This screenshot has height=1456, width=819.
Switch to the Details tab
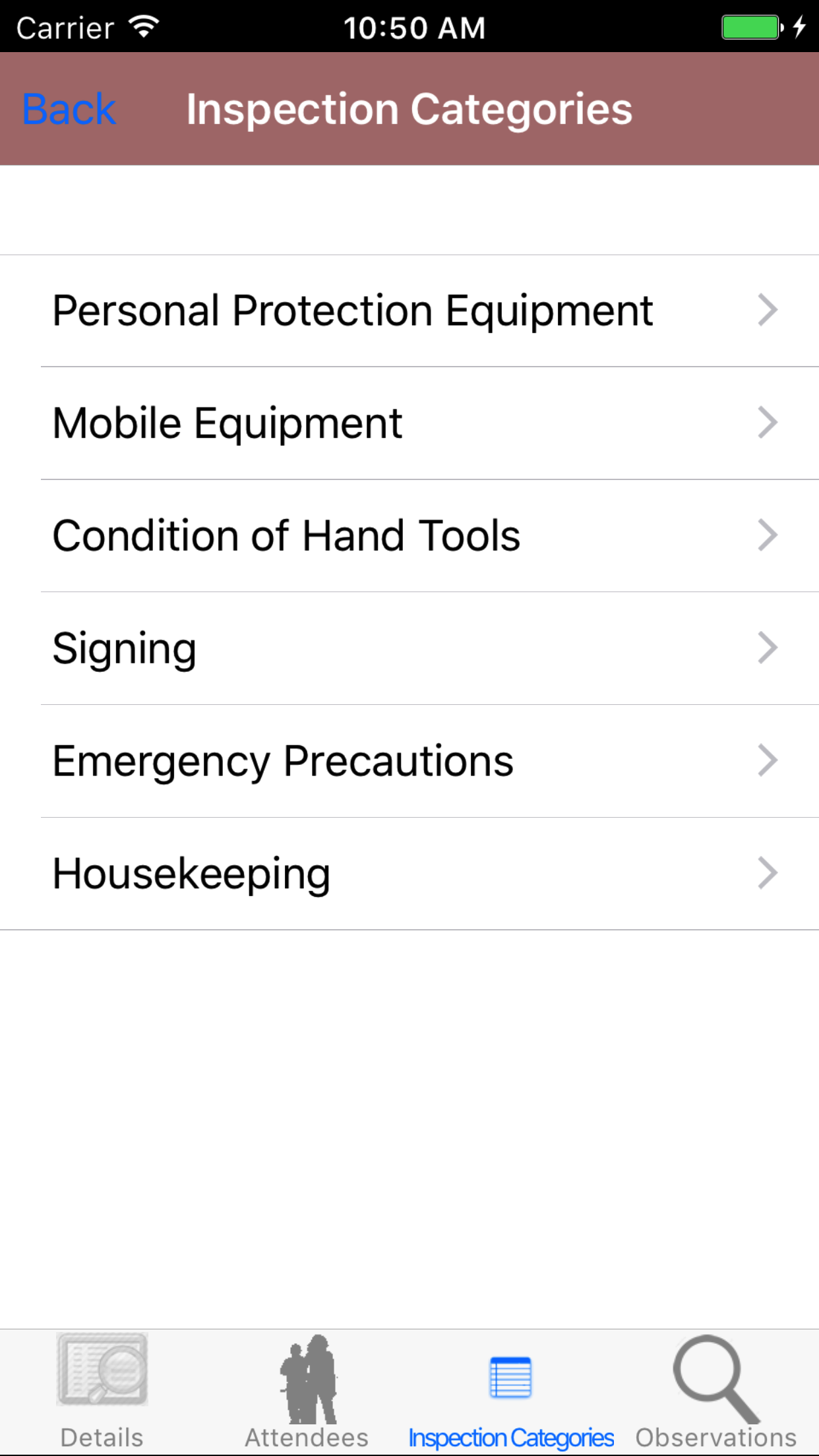[x=102, y=1391]
